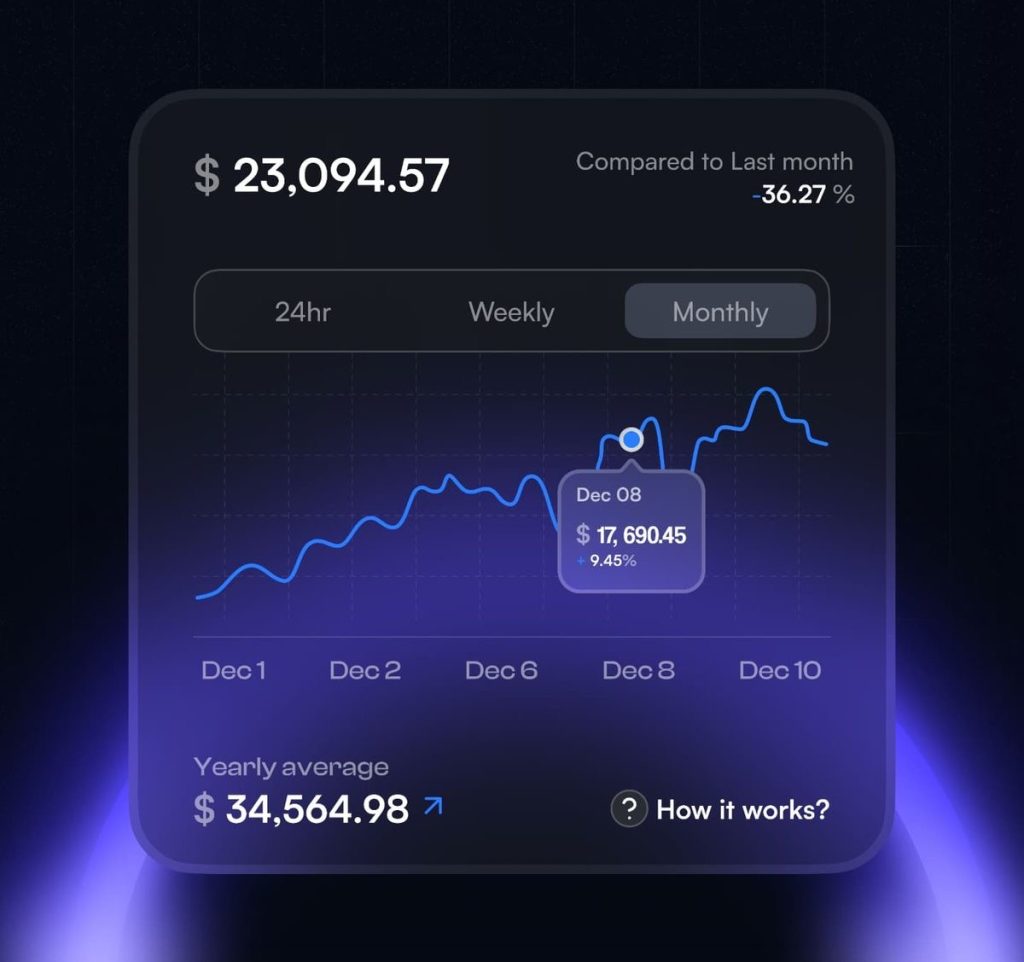
Task: Open How it works help
Action: pyautogui.click(x=721, y=809)
